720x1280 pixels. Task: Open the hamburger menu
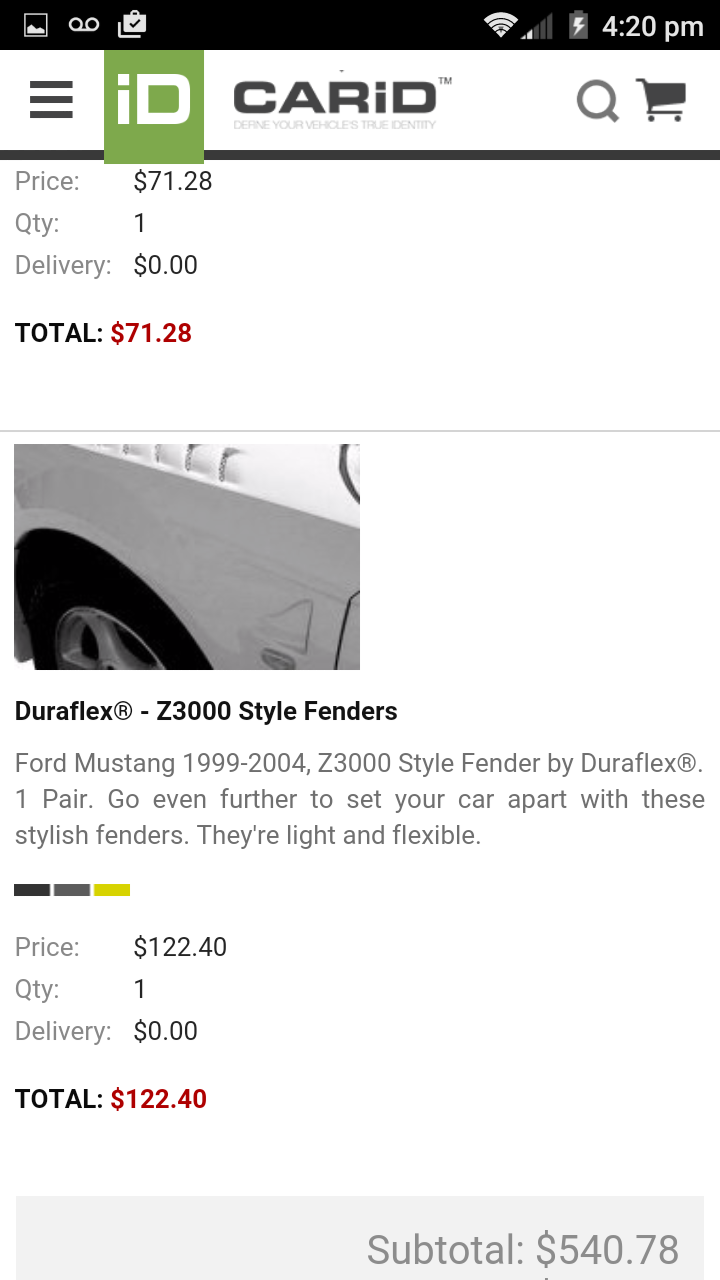click(x=51, y=100)
